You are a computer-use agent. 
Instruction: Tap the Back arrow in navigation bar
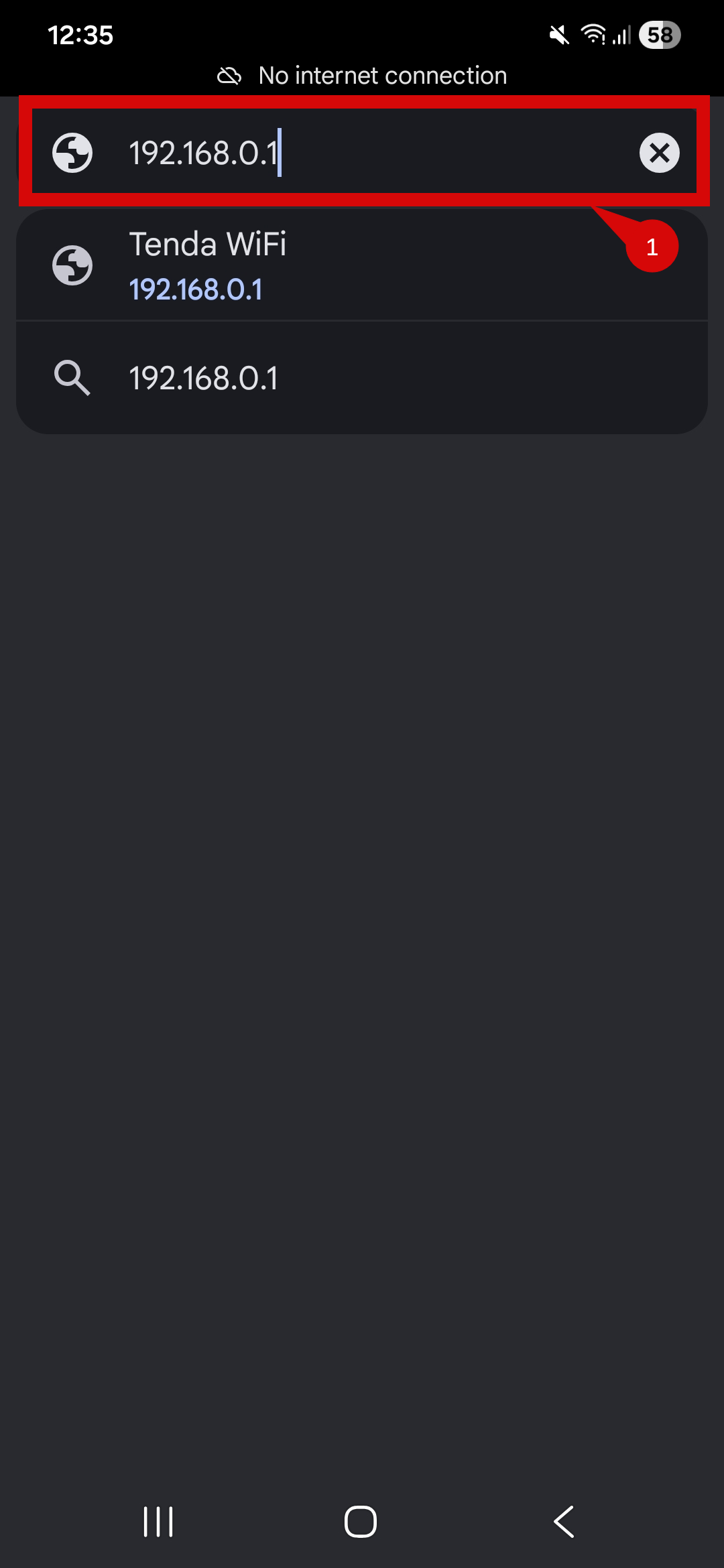point(563,1521)
